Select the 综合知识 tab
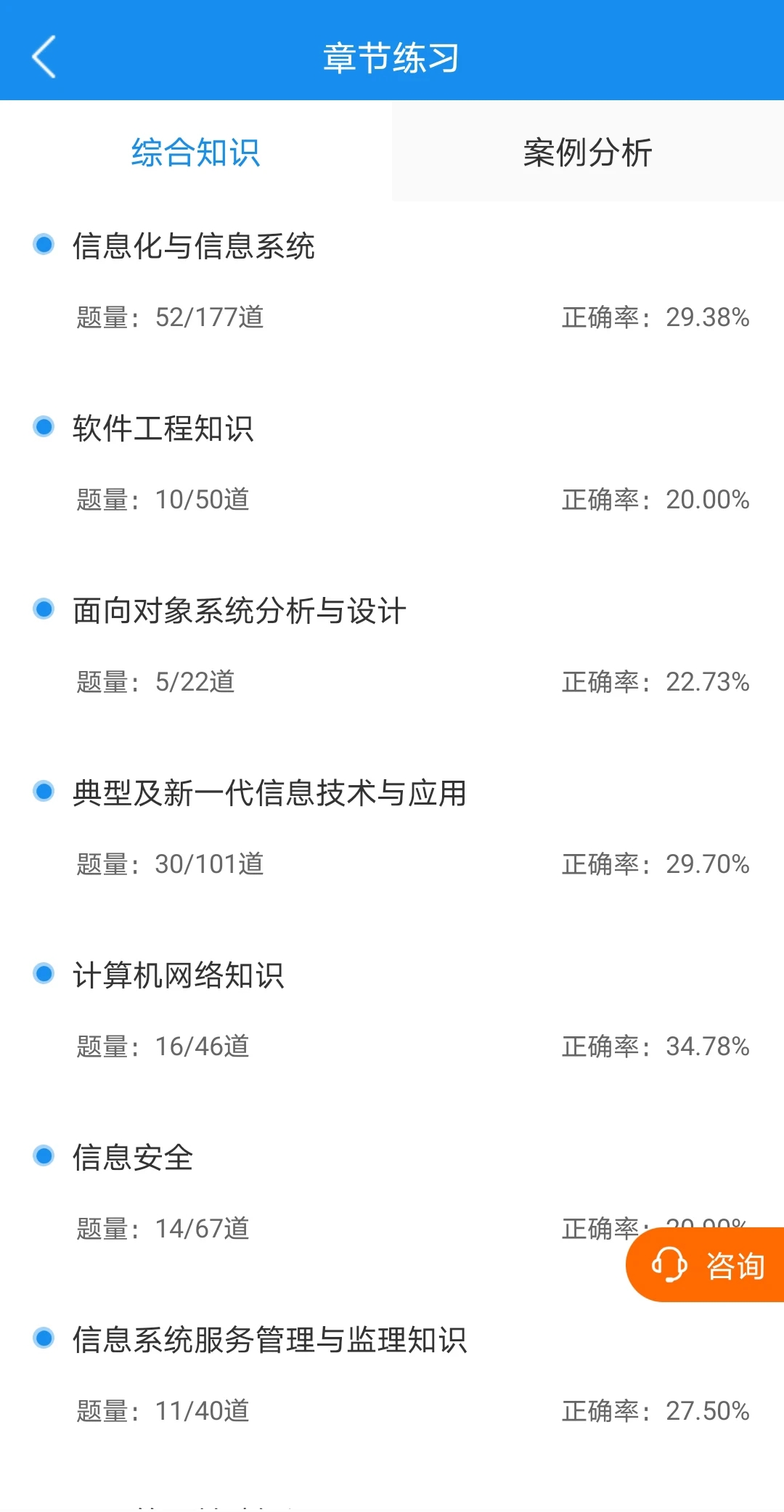The width and height of the screenshot is (784, 1512). coord(196,152)
